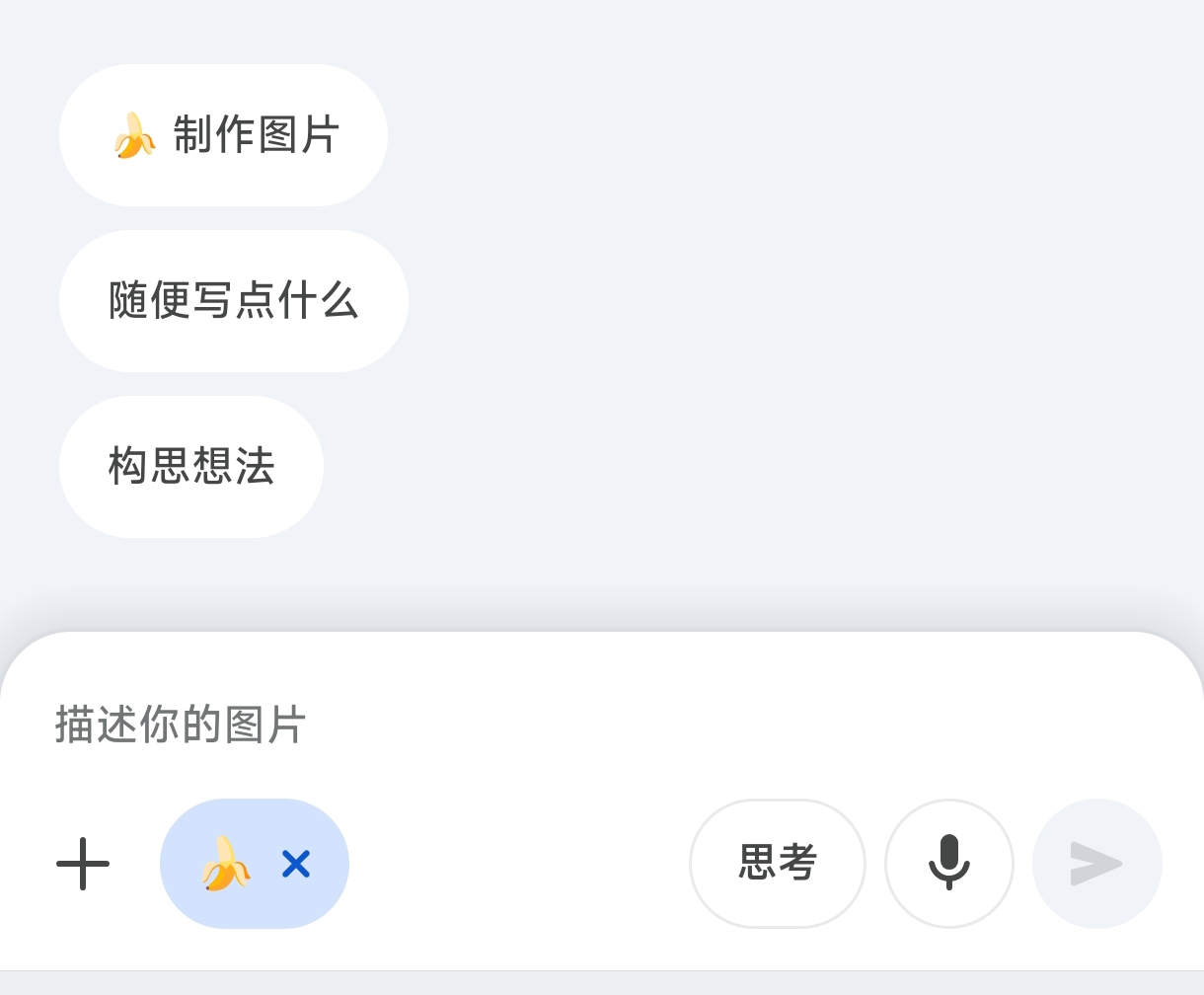Screen dimensions: 1204x995
Task: Tap the 构思想法 suggestion chip
Action: 191,467
